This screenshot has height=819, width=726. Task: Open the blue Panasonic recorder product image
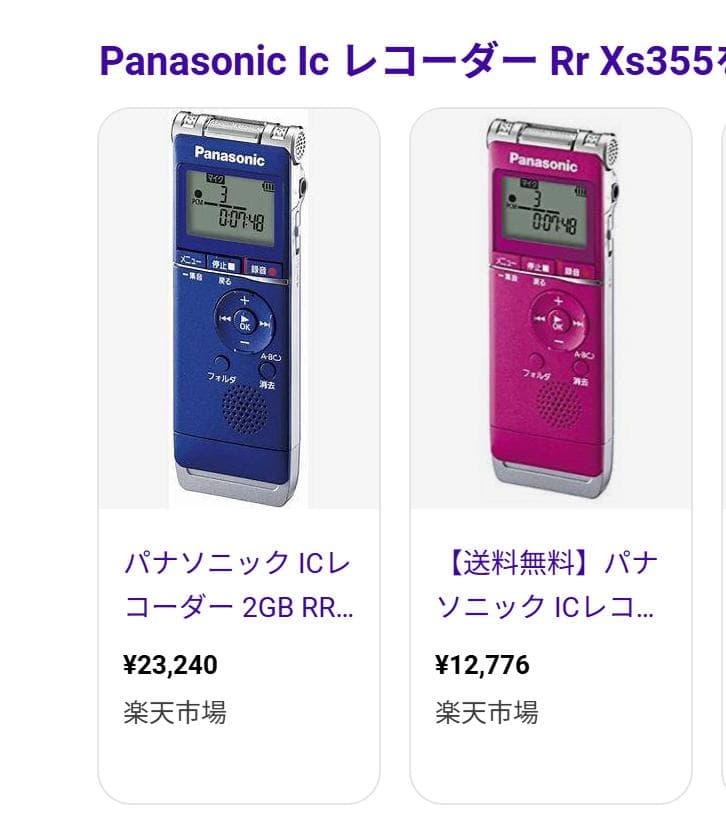[x=238, y=310]
